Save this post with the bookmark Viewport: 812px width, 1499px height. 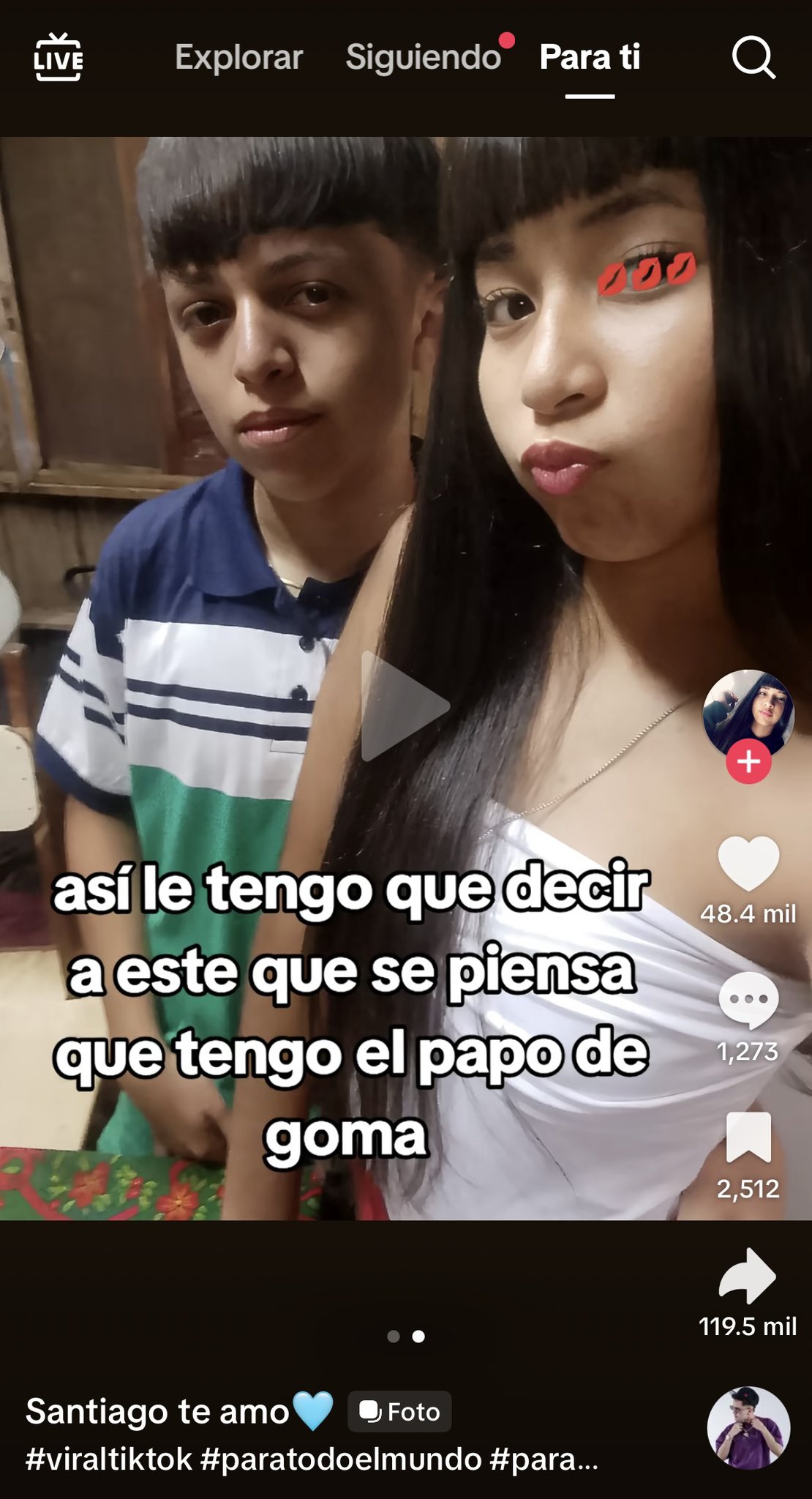click(748, 1137)
